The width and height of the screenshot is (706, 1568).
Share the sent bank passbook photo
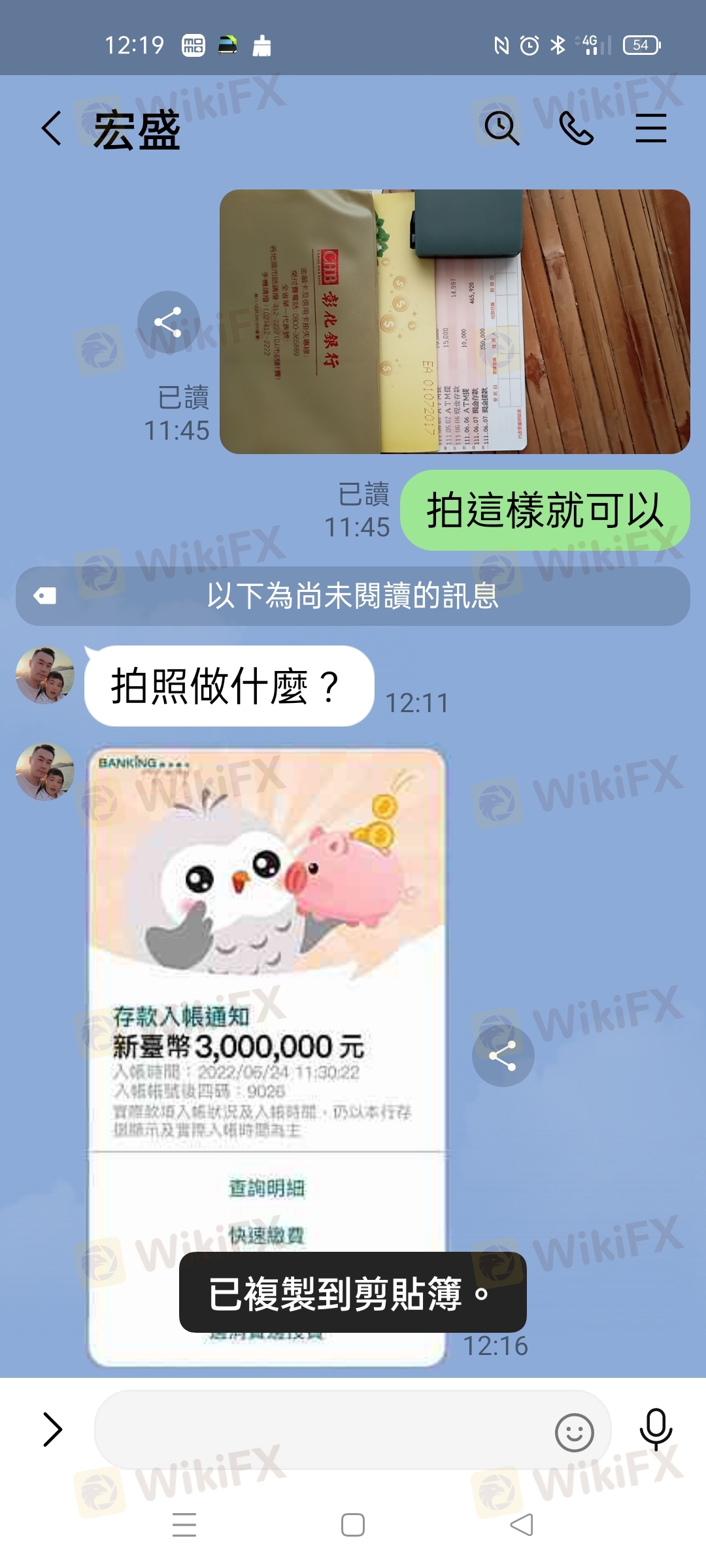point(168,322)
